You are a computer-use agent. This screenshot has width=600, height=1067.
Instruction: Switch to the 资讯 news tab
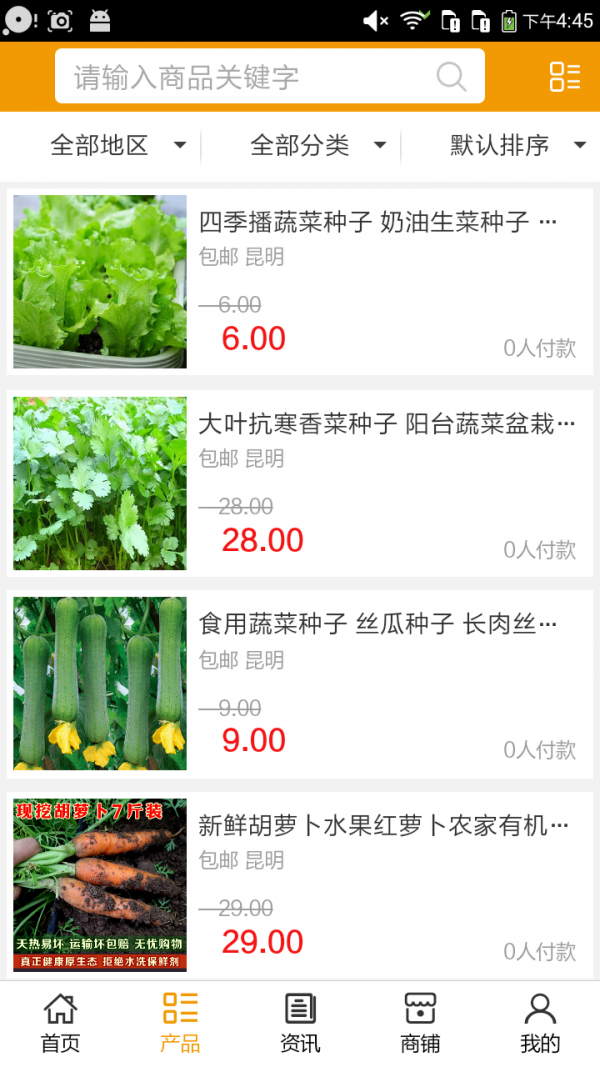(300, 1023)
